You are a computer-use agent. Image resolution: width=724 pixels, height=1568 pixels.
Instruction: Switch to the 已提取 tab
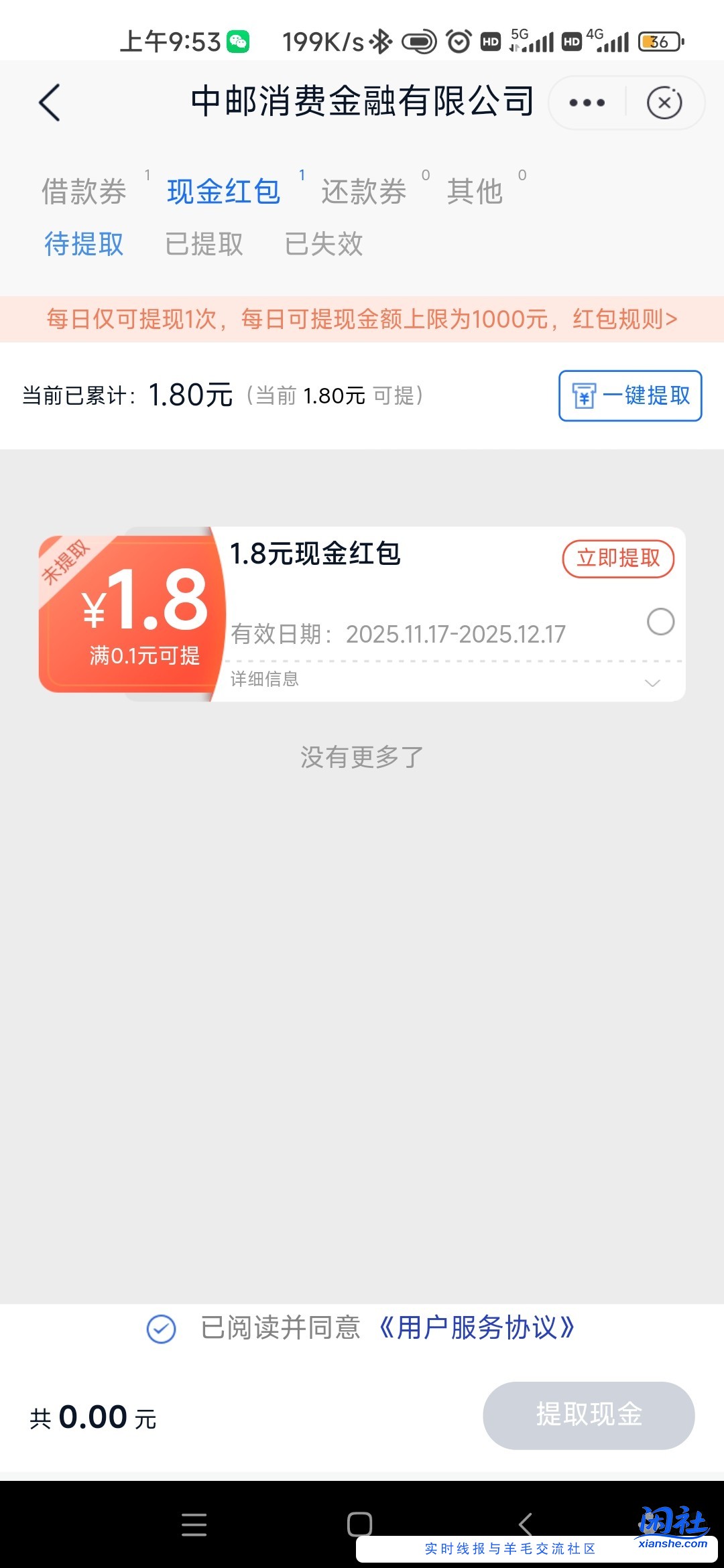pos(205,245)
